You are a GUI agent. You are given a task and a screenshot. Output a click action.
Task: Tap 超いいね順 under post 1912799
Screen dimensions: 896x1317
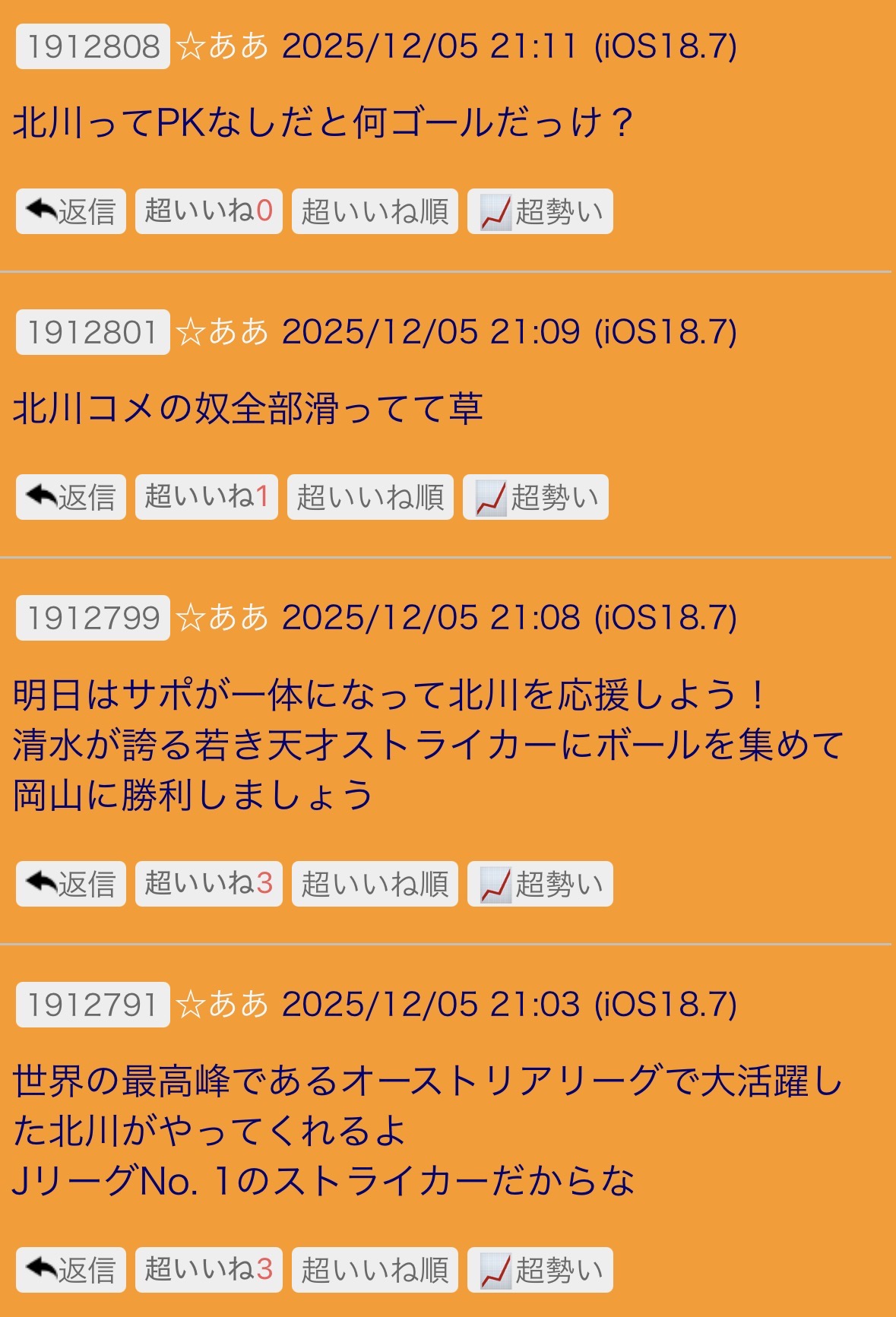375,884
